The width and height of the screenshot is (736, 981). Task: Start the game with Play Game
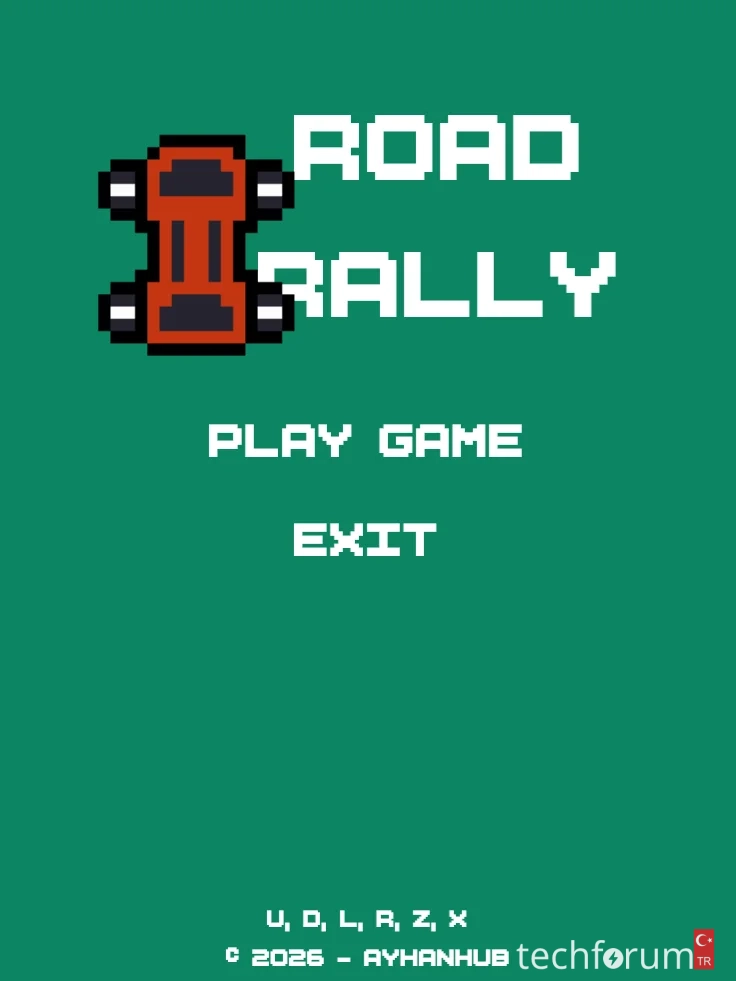[365, 441]
